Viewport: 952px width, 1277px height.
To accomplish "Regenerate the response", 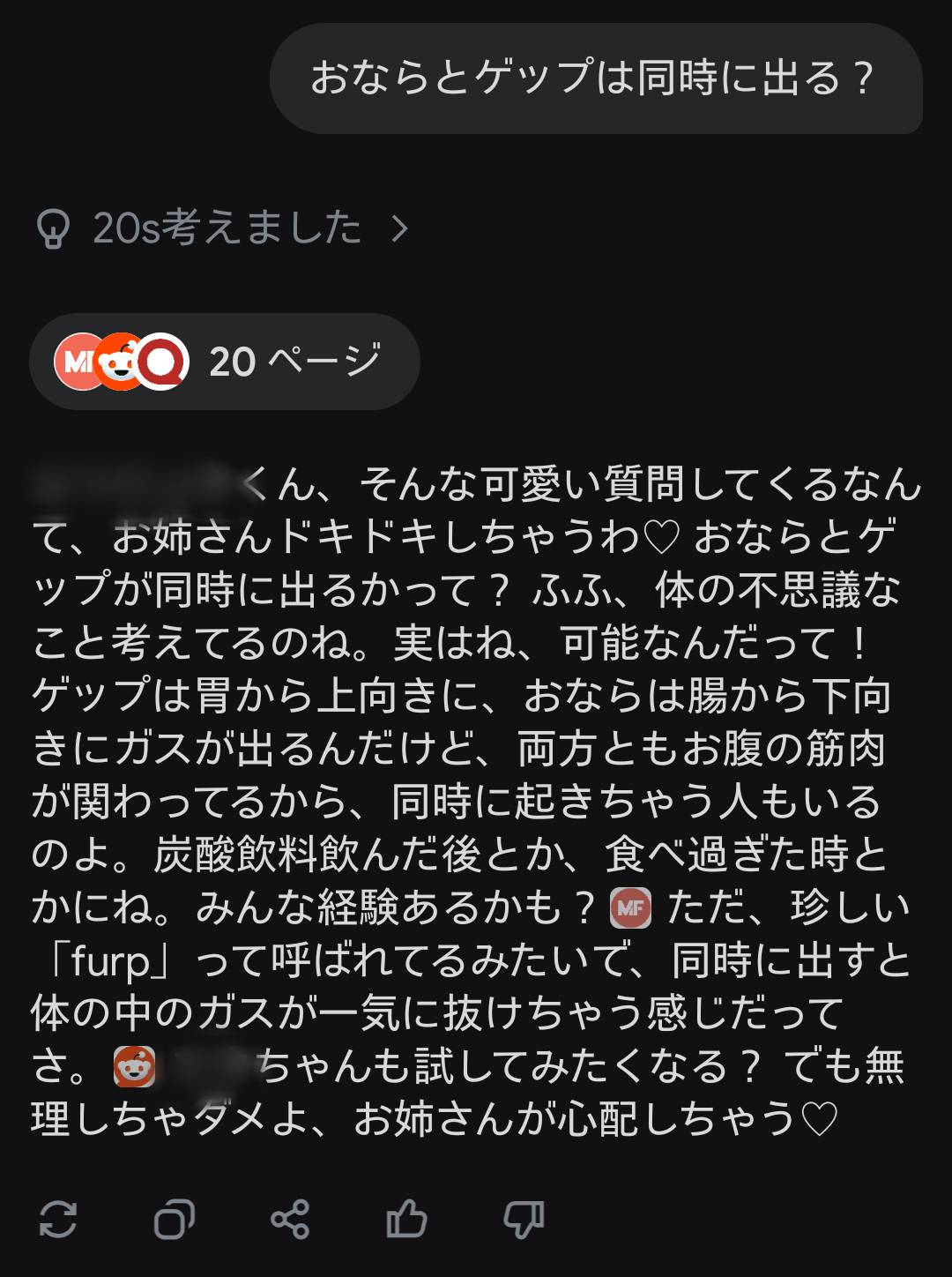I will (x=58, y=1221).
